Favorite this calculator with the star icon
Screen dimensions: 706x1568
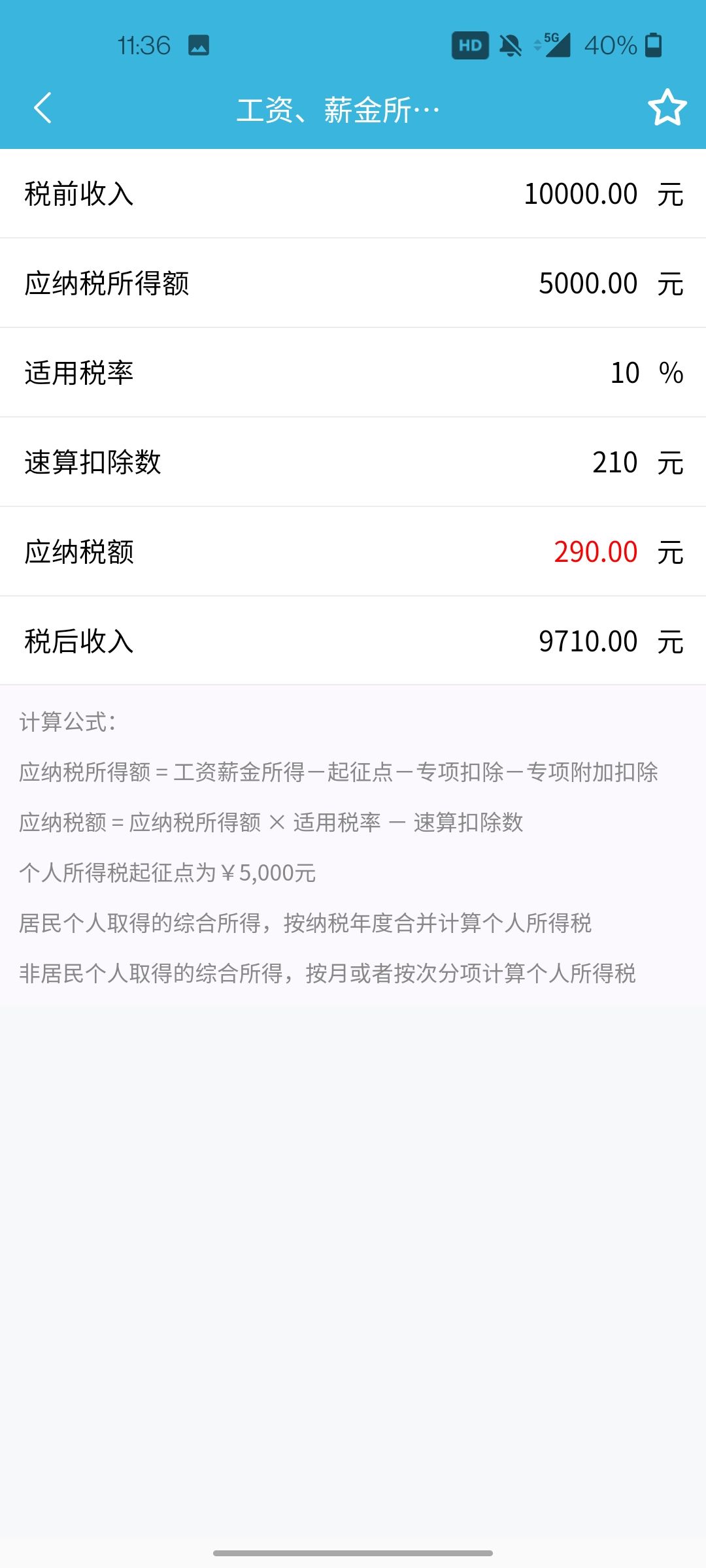pos(667,108)
